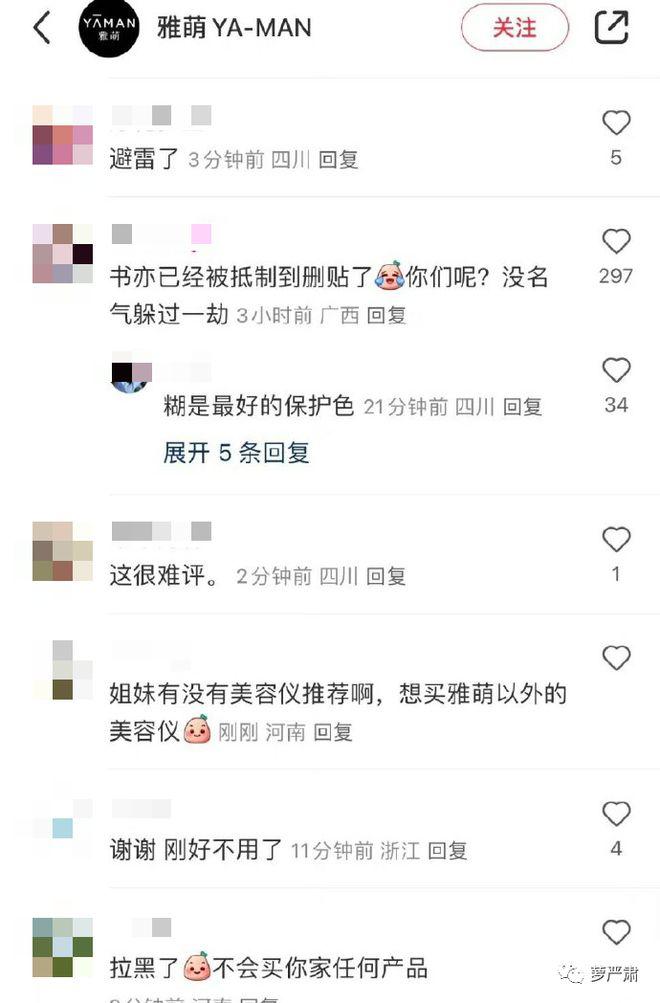Reply to the 河南 comment about 美容仪

[x=333, y=732]
